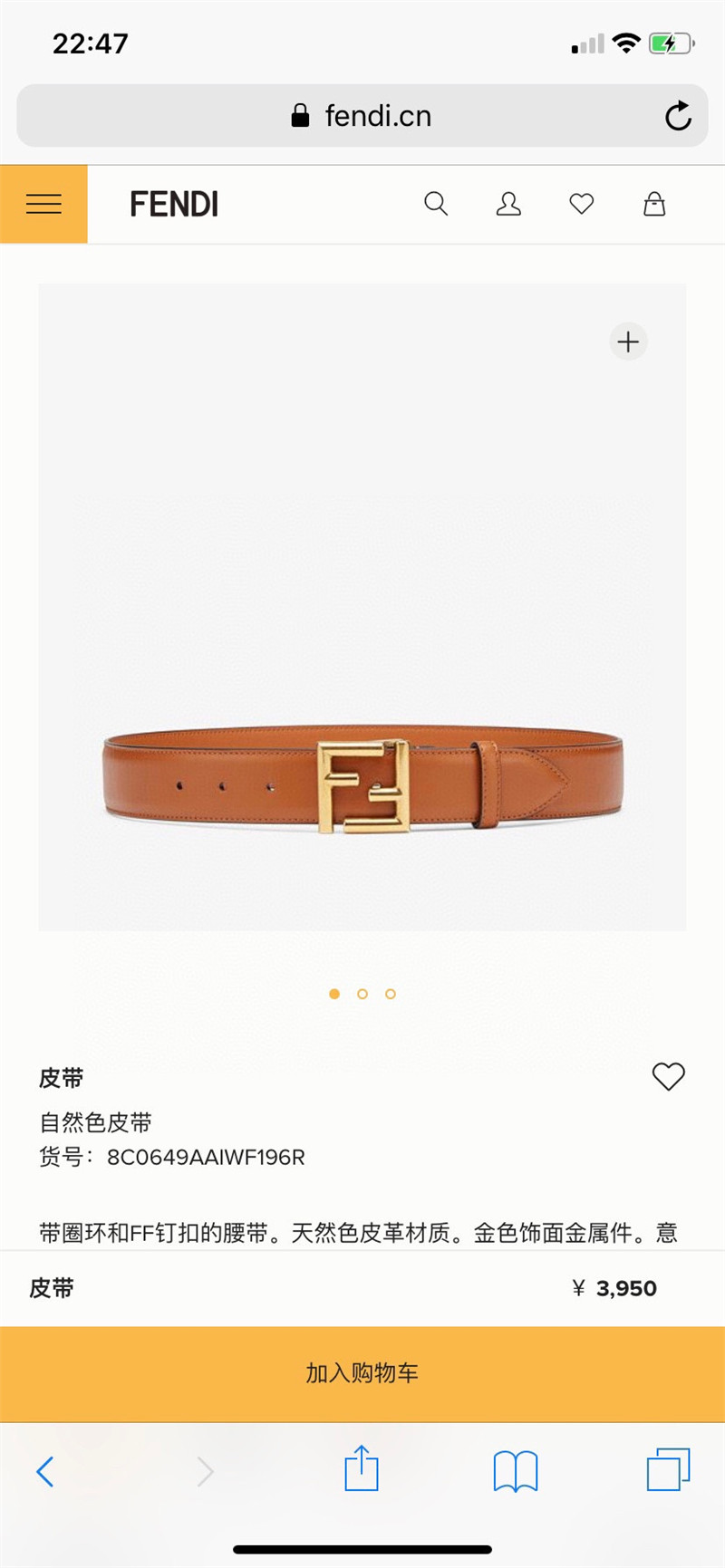Open the wishlist heart in header
Image resolution: width=725 pixels, height=1568 pixels.
[x=582, y=204]
